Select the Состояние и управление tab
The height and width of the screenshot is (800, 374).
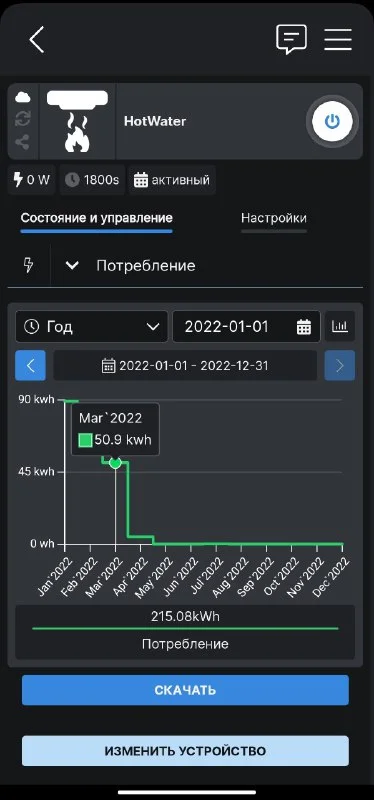(x=96, y=218)
